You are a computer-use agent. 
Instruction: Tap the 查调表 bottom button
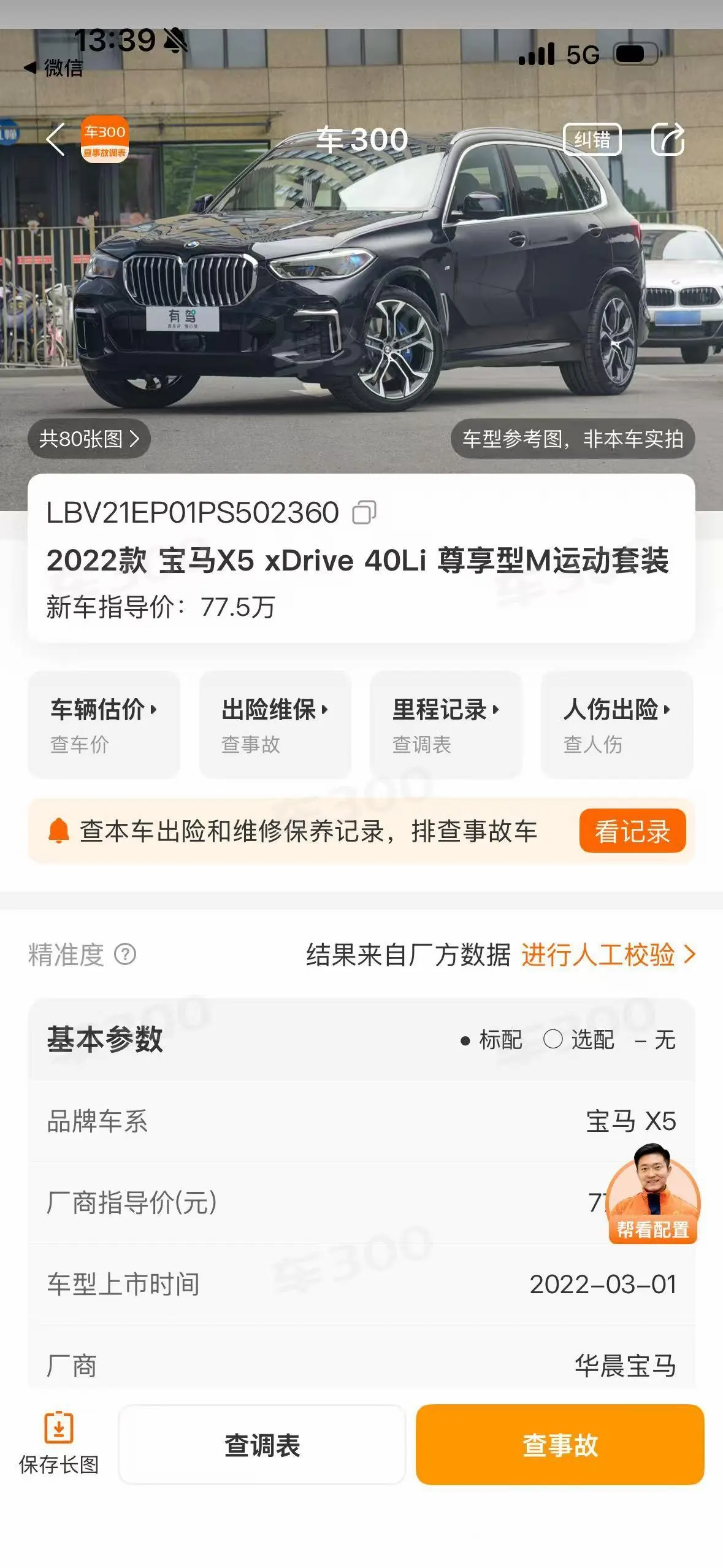coord(262,1445)
